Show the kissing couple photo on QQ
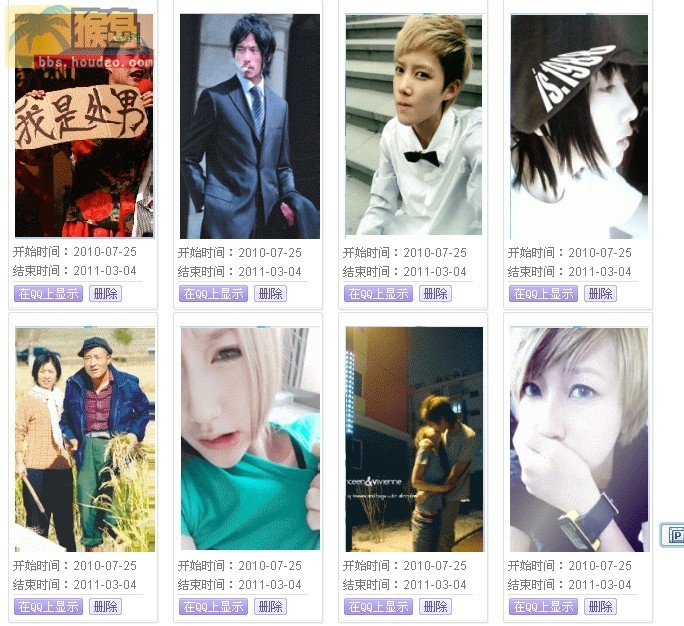This screenshot has height=626, width=684. coord(378,607)
